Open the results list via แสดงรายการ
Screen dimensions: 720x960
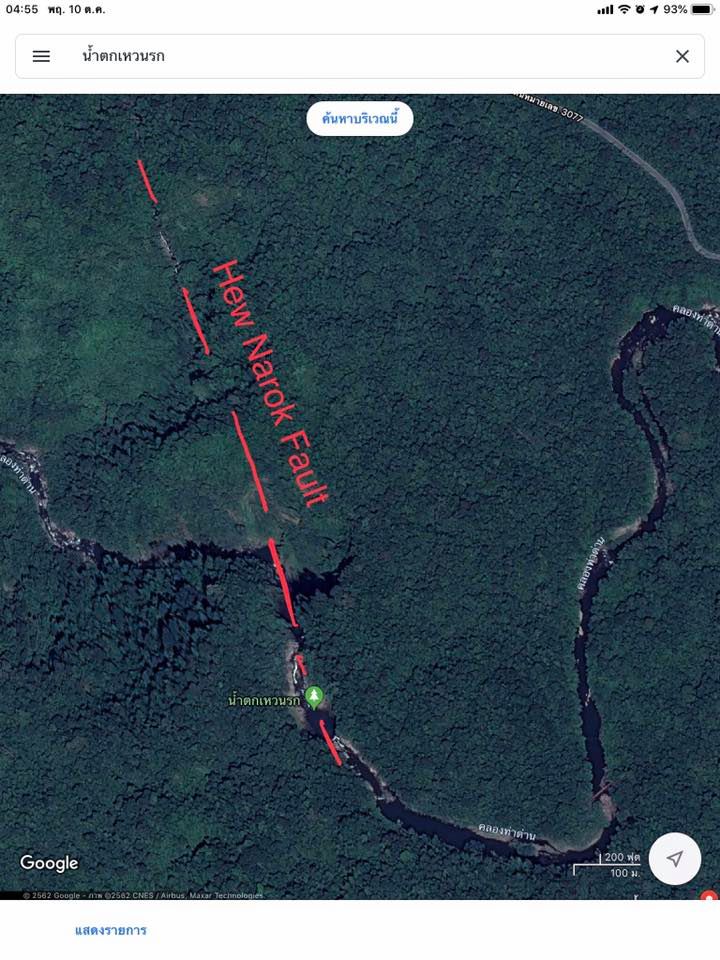[111, 930]
